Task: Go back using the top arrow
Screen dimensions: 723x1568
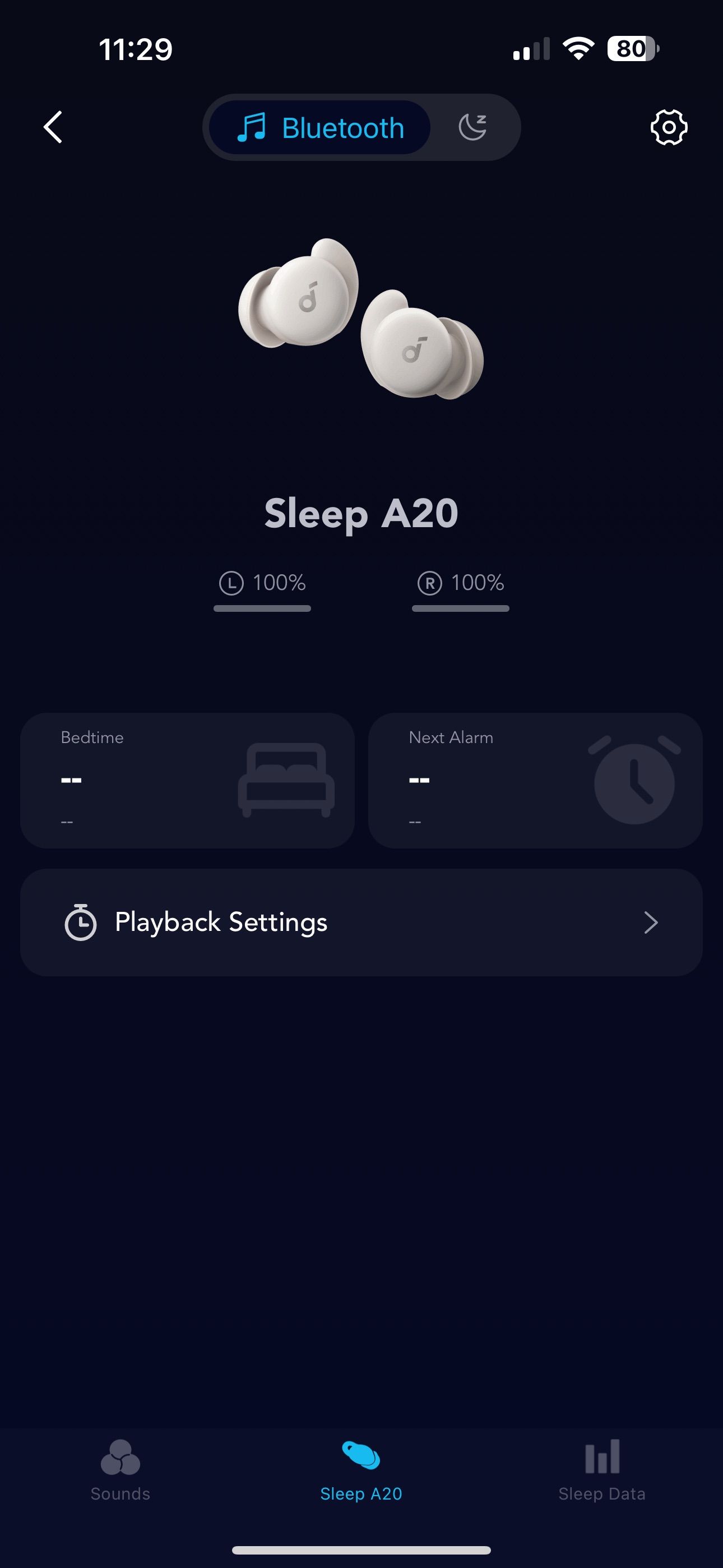Action: click(x=54, y=127)
